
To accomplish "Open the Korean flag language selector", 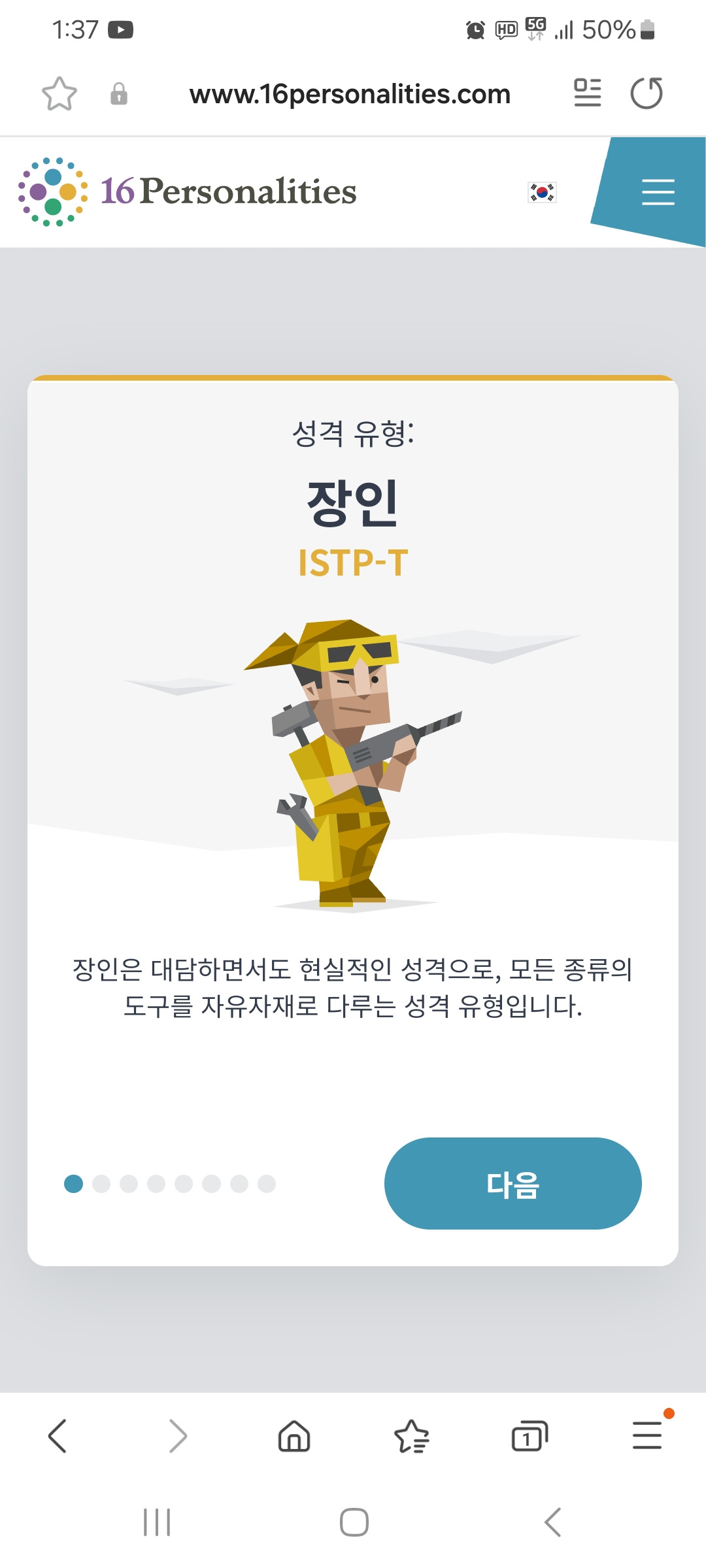I will pos(543,192).
